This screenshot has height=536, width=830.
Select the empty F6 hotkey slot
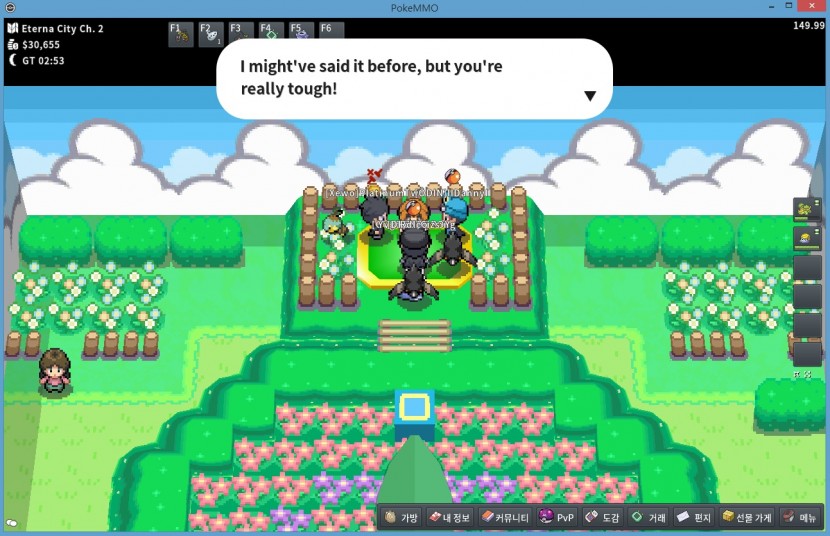pos(331,33)
